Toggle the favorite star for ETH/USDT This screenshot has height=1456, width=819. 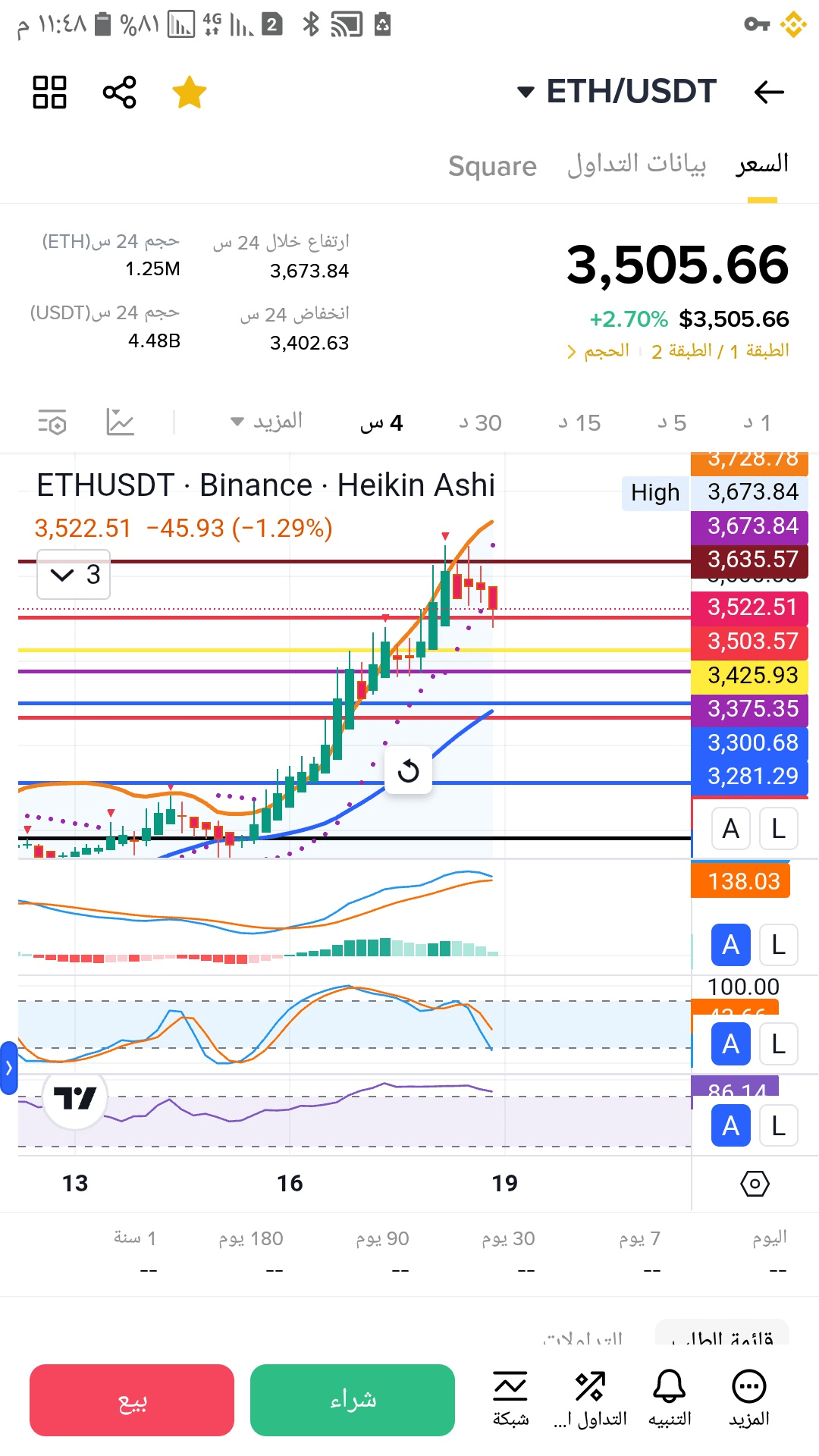tap(189, 93)
